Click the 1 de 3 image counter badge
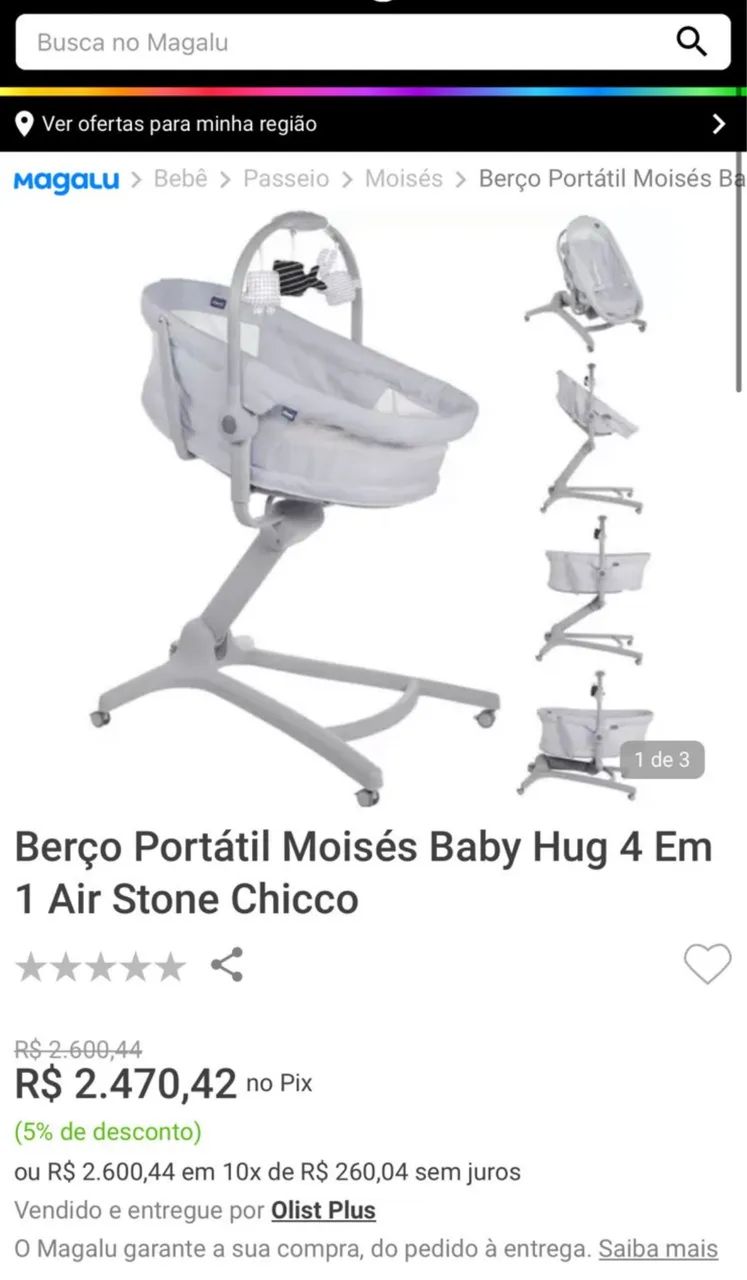This screenshot has width=747, height=1280. tap(662, 759)
